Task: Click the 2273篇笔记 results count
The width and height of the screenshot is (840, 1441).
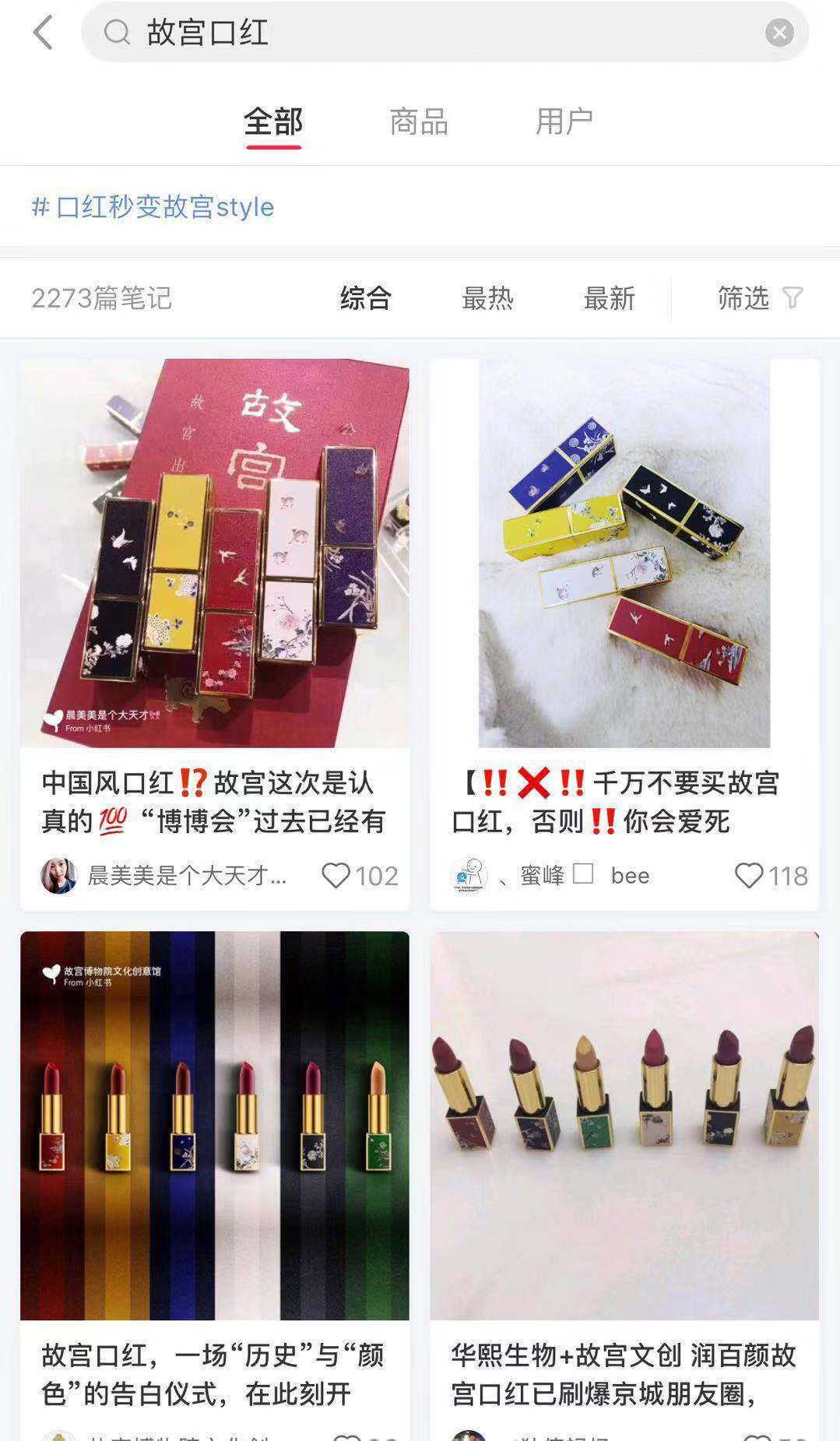Action: 104,298
